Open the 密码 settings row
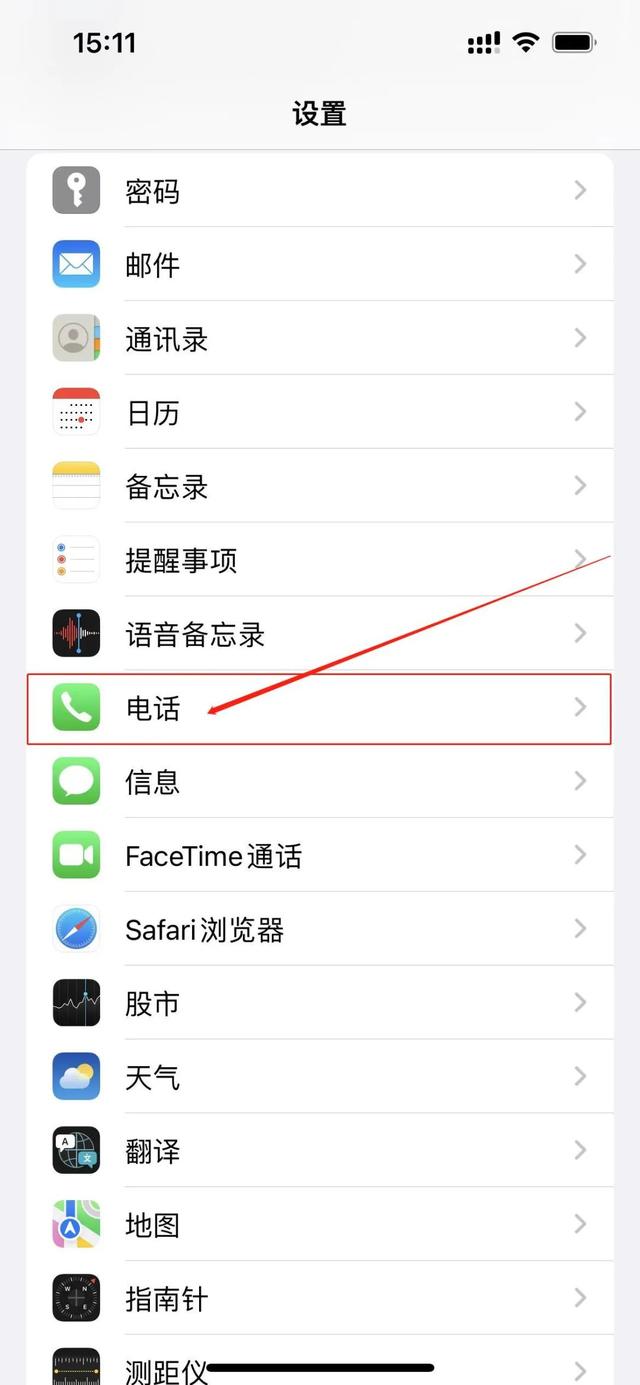The width and height of the screenshot is (640, 1385). click(x=320, y=190)
